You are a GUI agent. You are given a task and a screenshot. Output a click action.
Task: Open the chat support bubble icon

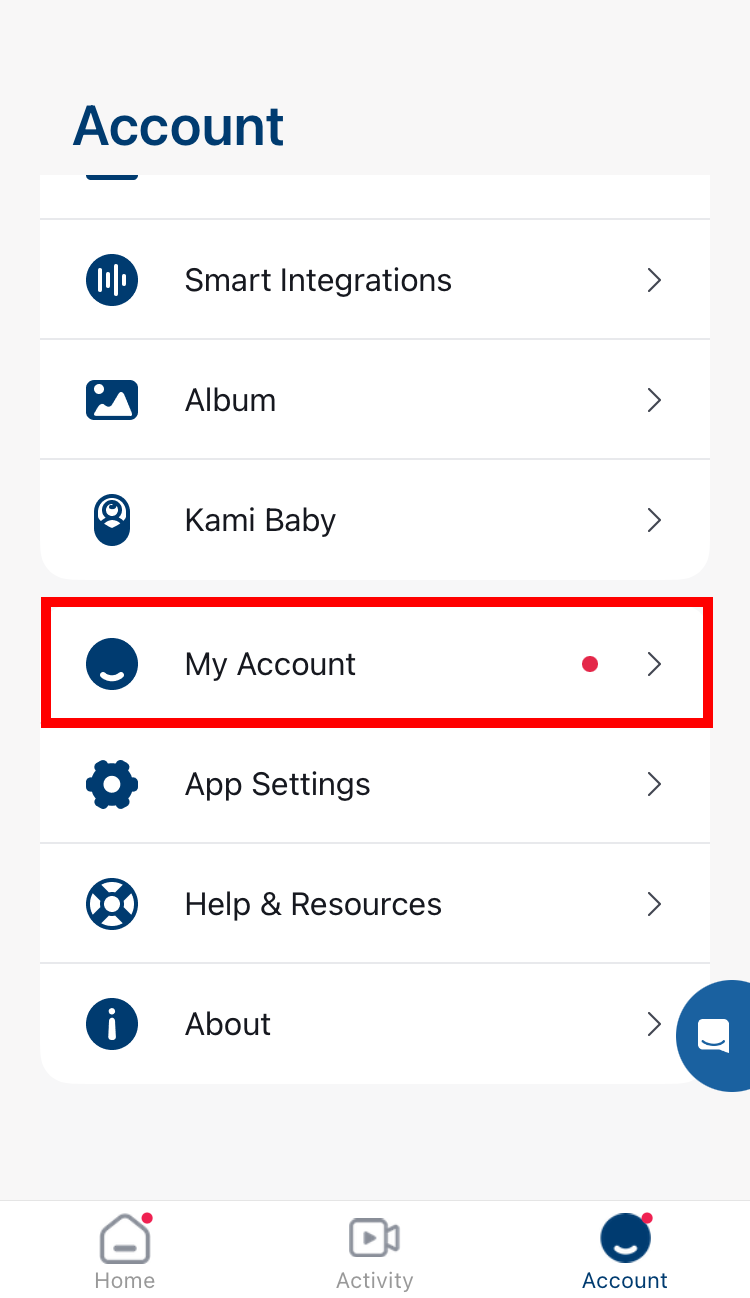point(714,1036)
